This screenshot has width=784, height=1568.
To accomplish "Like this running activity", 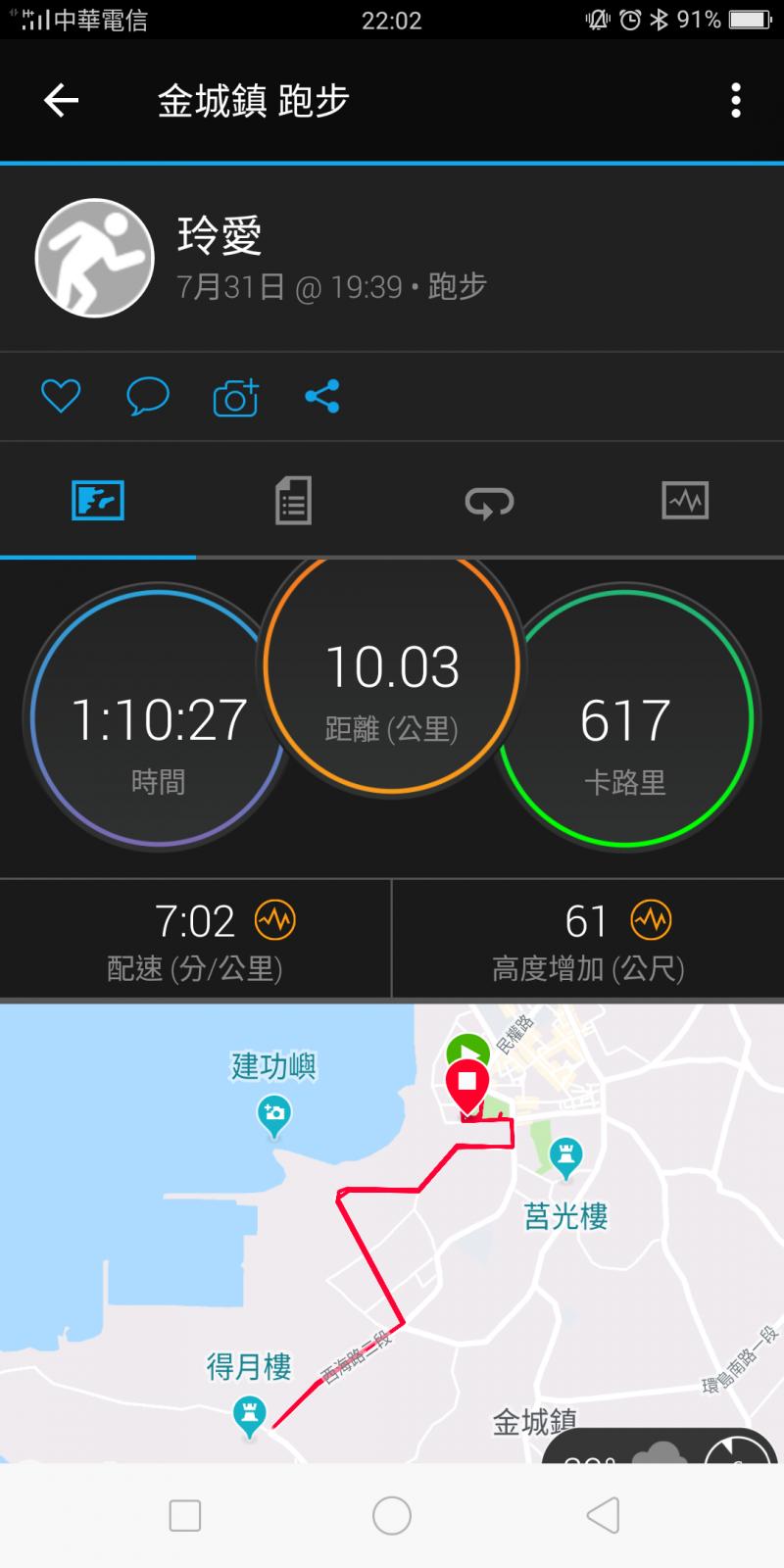I will [x=61, y=397].
